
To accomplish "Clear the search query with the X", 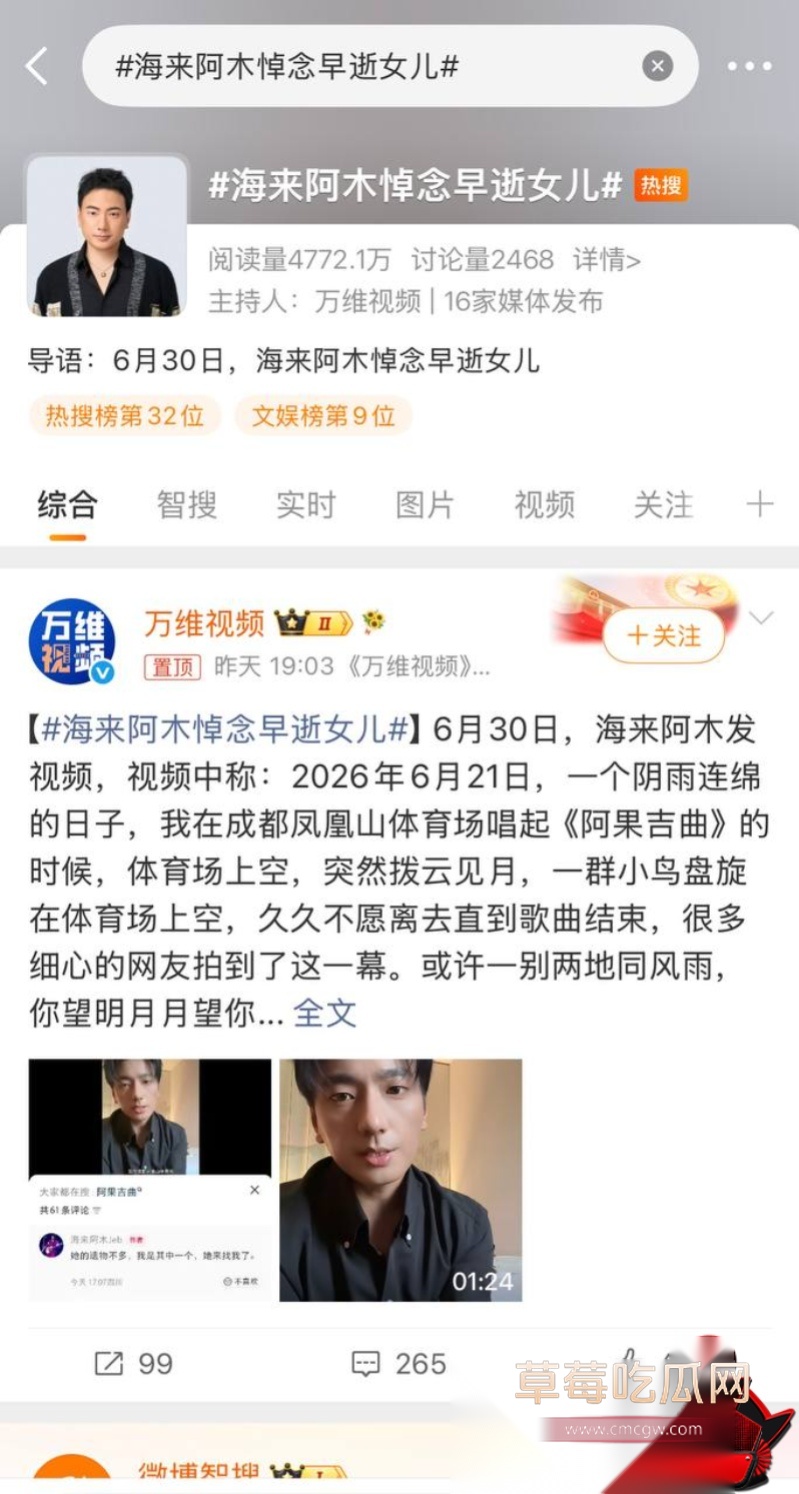I will [657, 67].
